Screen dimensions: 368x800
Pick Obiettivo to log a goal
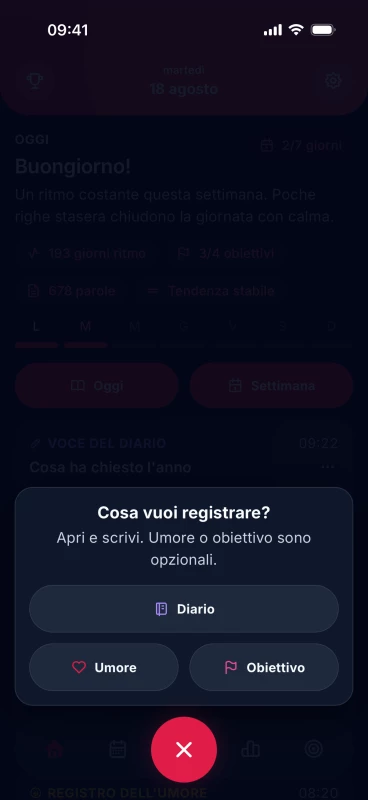pyautogui.click(x=264, y=667)
